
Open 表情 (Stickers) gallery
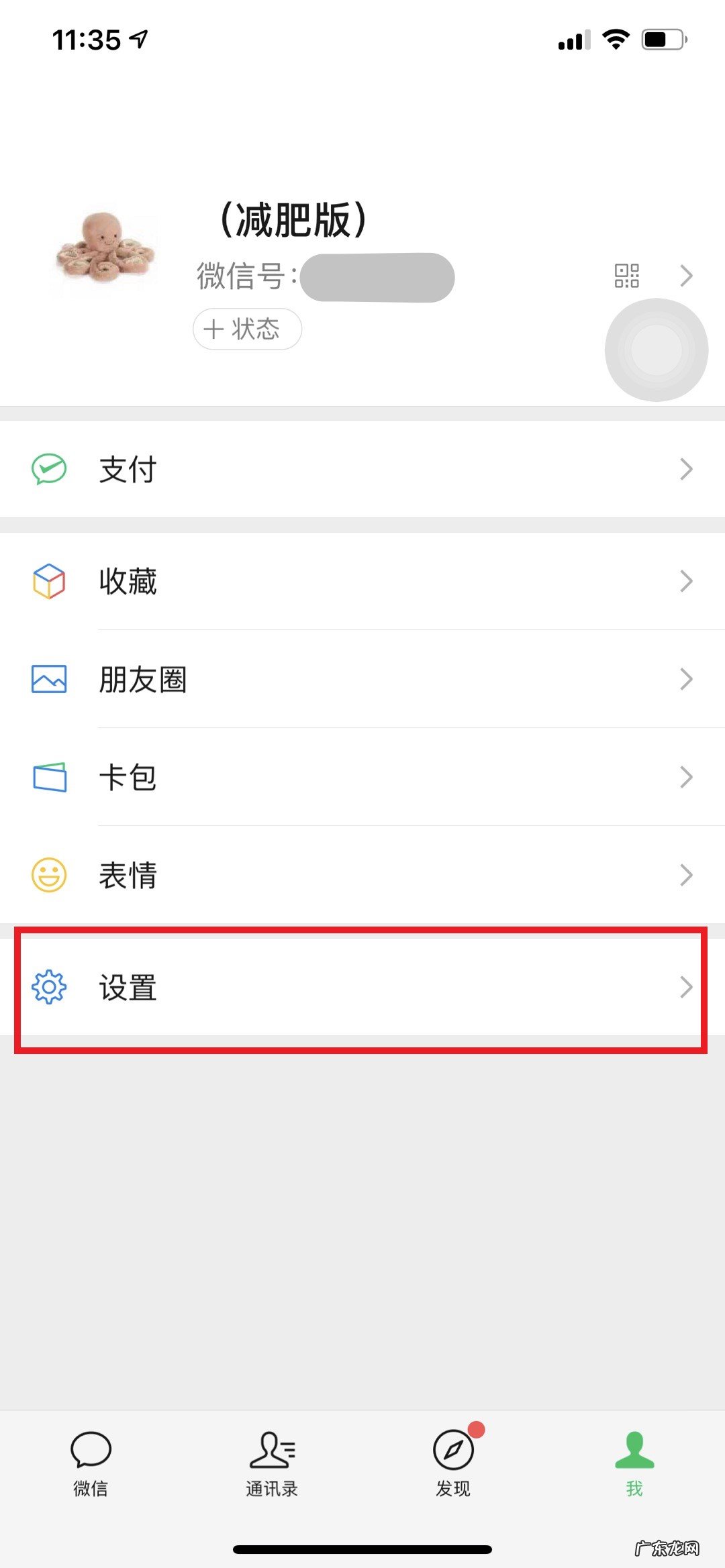coord(362,875)
